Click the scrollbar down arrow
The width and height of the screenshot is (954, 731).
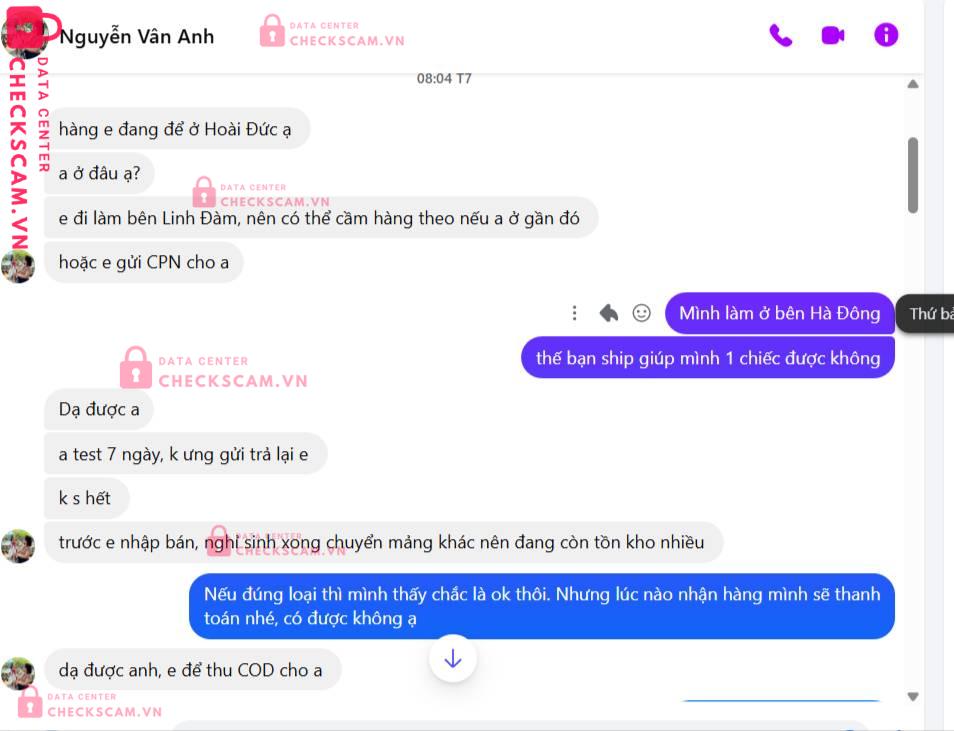pos(913,696)
